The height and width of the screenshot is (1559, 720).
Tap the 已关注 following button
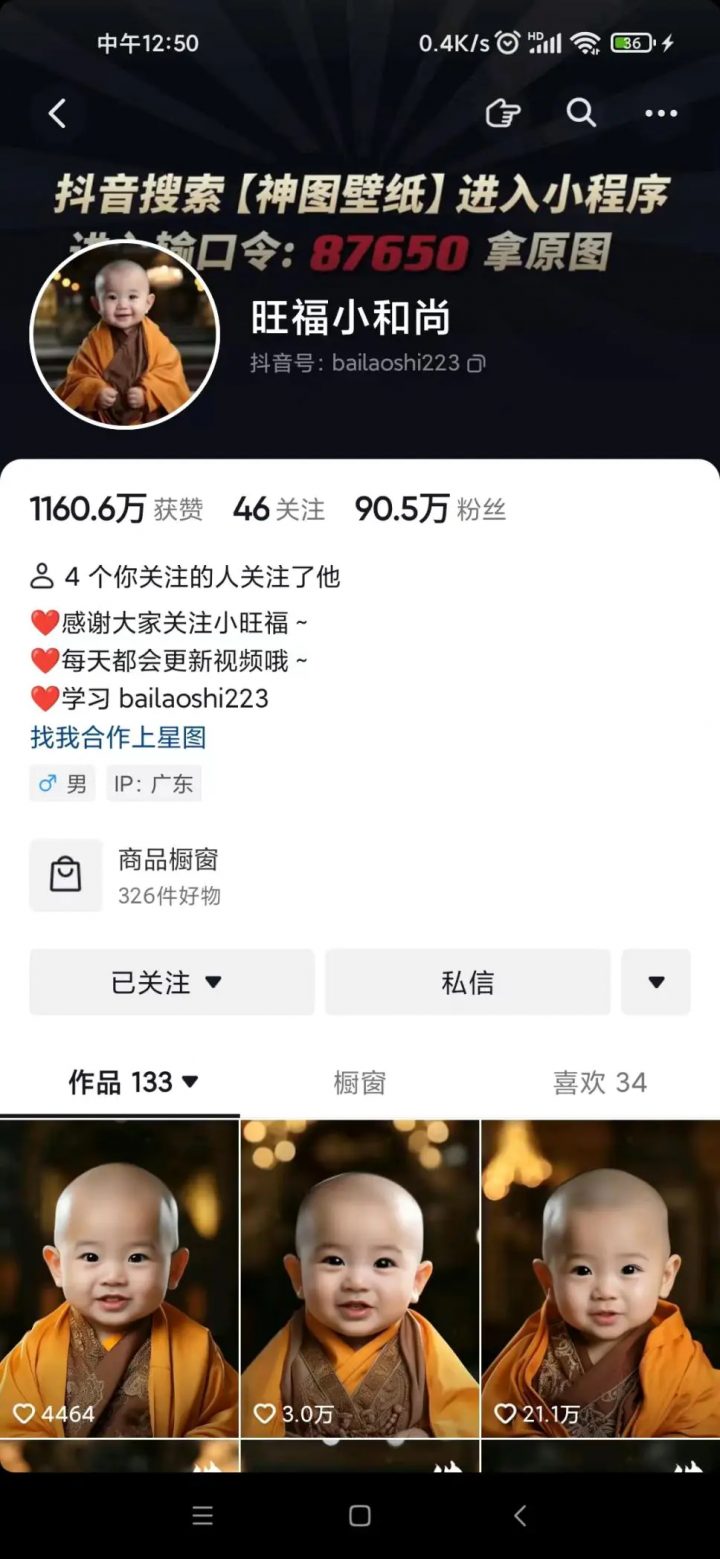(x=171, y=982)
